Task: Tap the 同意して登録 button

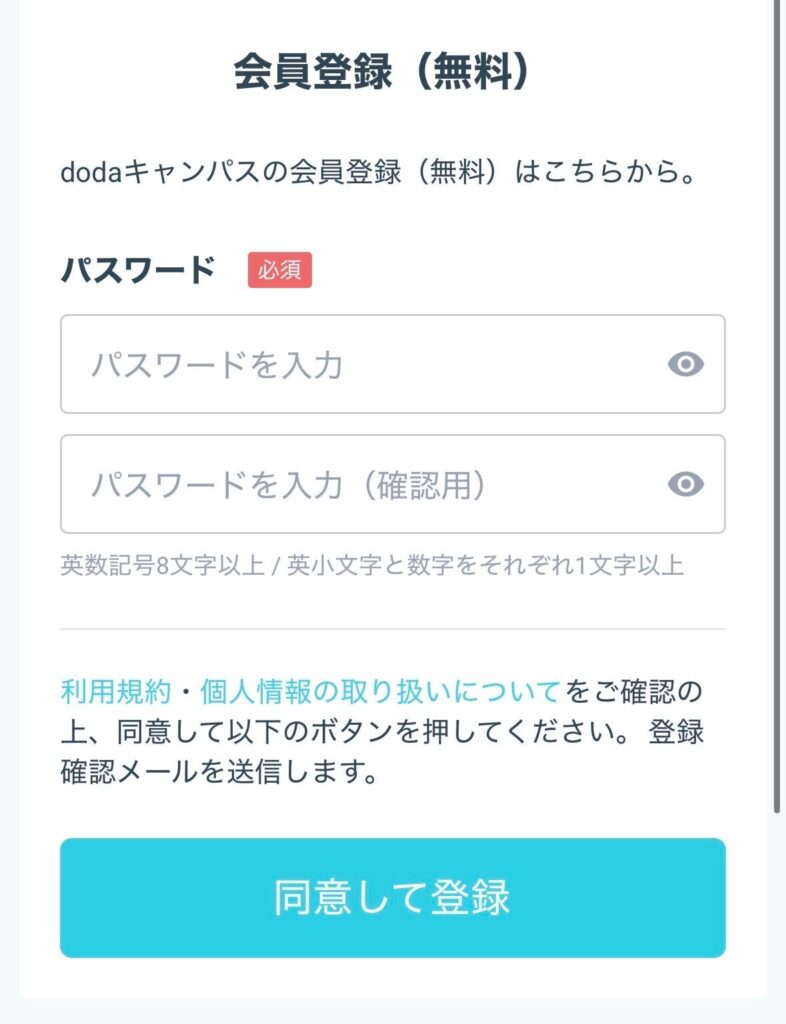Action: point(392,897)
